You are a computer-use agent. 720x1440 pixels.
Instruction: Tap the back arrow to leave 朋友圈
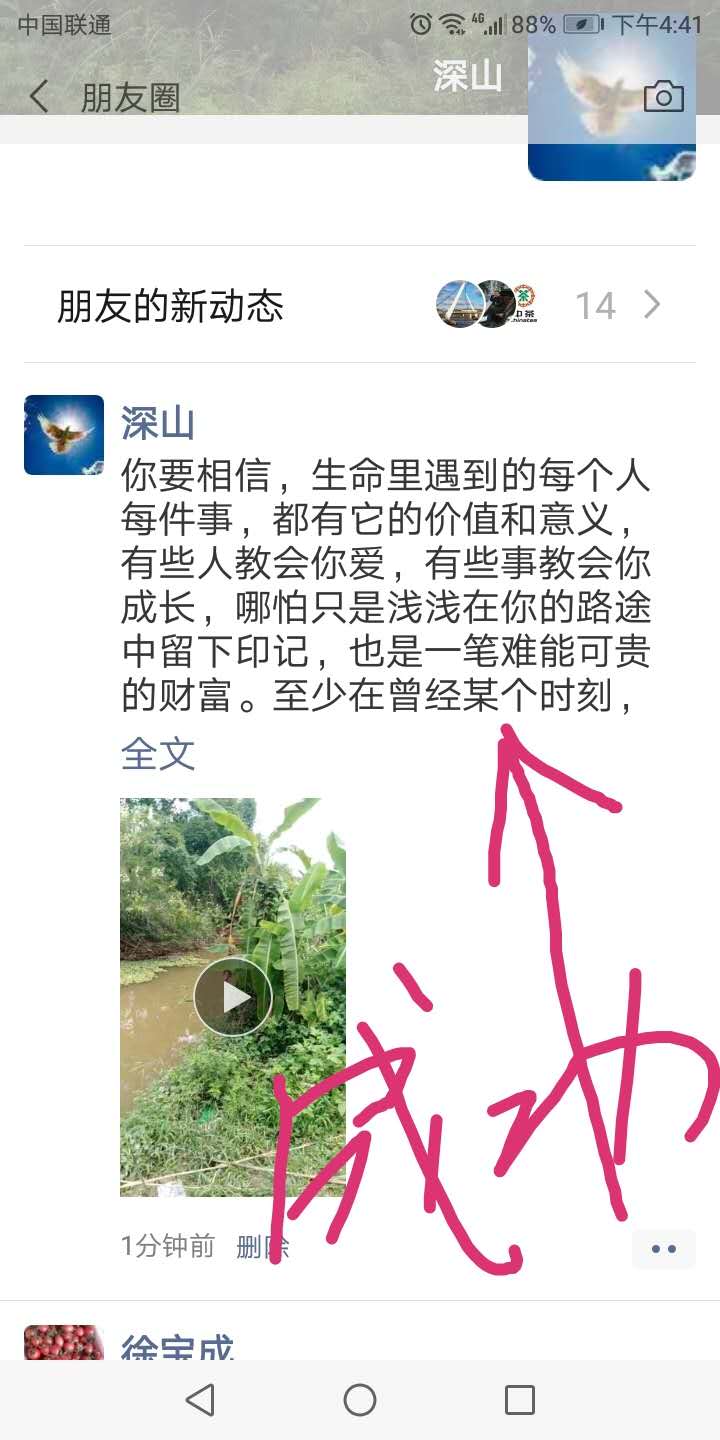(38, 96)
